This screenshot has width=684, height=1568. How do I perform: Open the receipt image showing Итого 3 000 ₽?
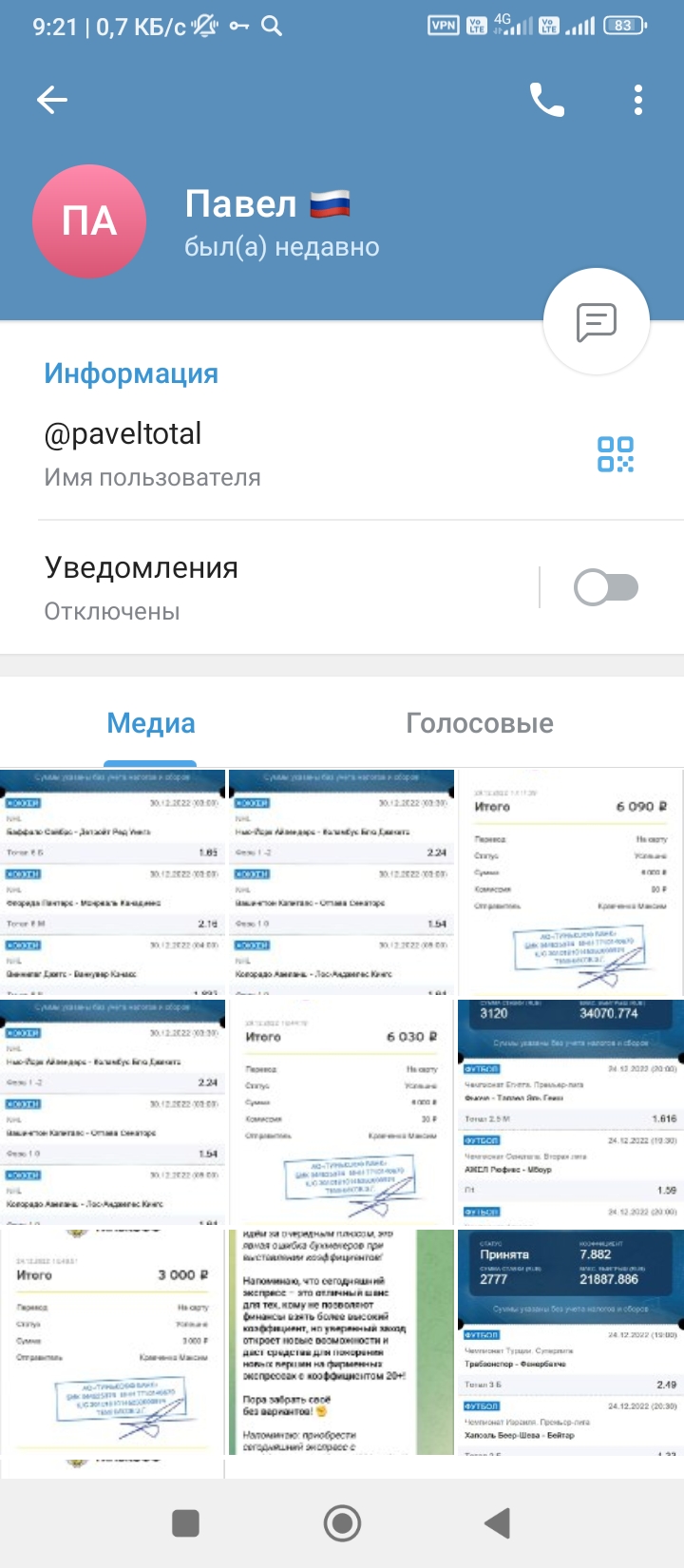[112, 1342]
